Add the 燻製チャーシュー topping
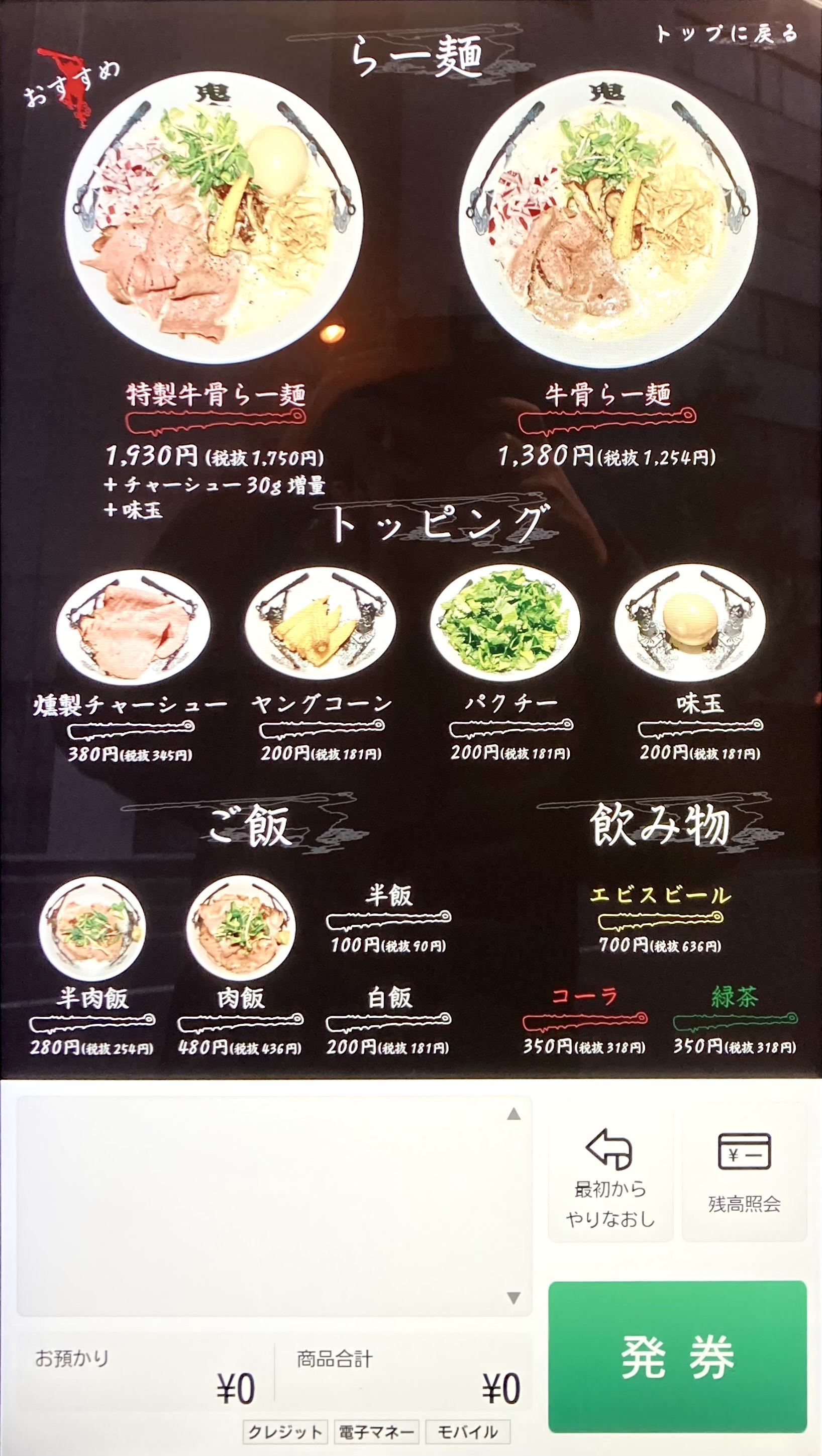822x1456 pixels. pyautogui.click(x=133, y=625)
